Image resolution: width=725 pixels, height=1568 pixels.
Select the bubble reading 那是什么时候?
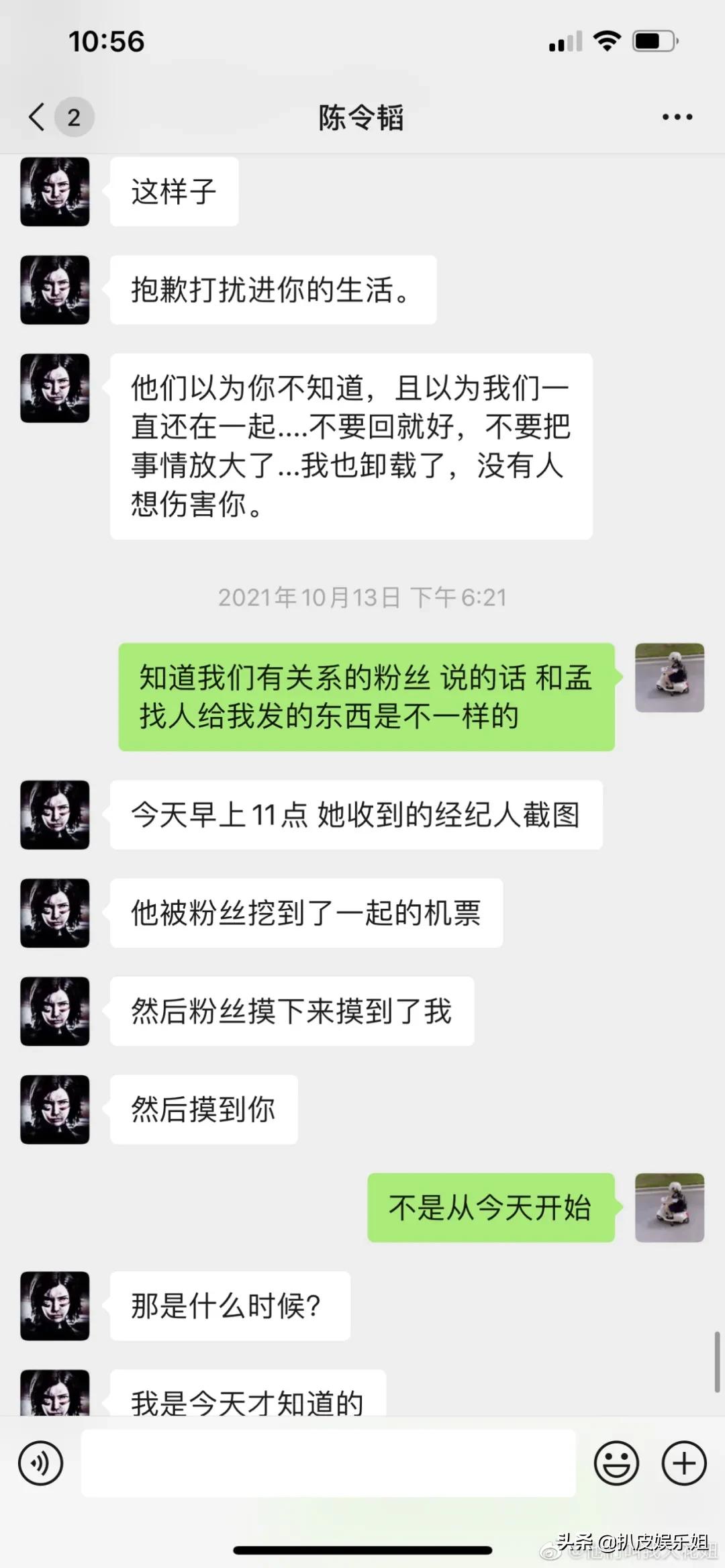[x=230, y=1306]
